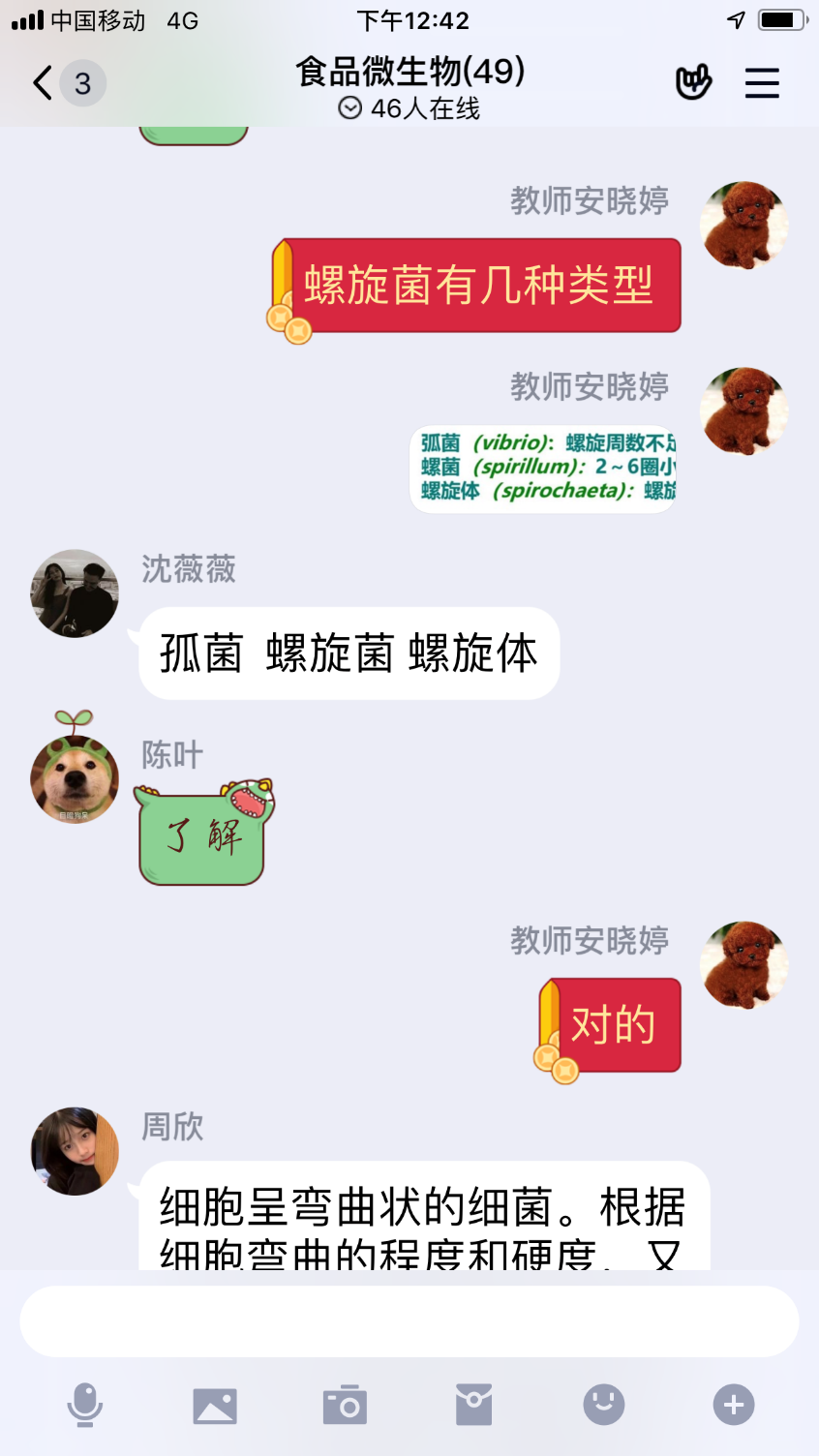Tap the hand gesture icon in header
819x1456 pixels.
tap(693, 83)
